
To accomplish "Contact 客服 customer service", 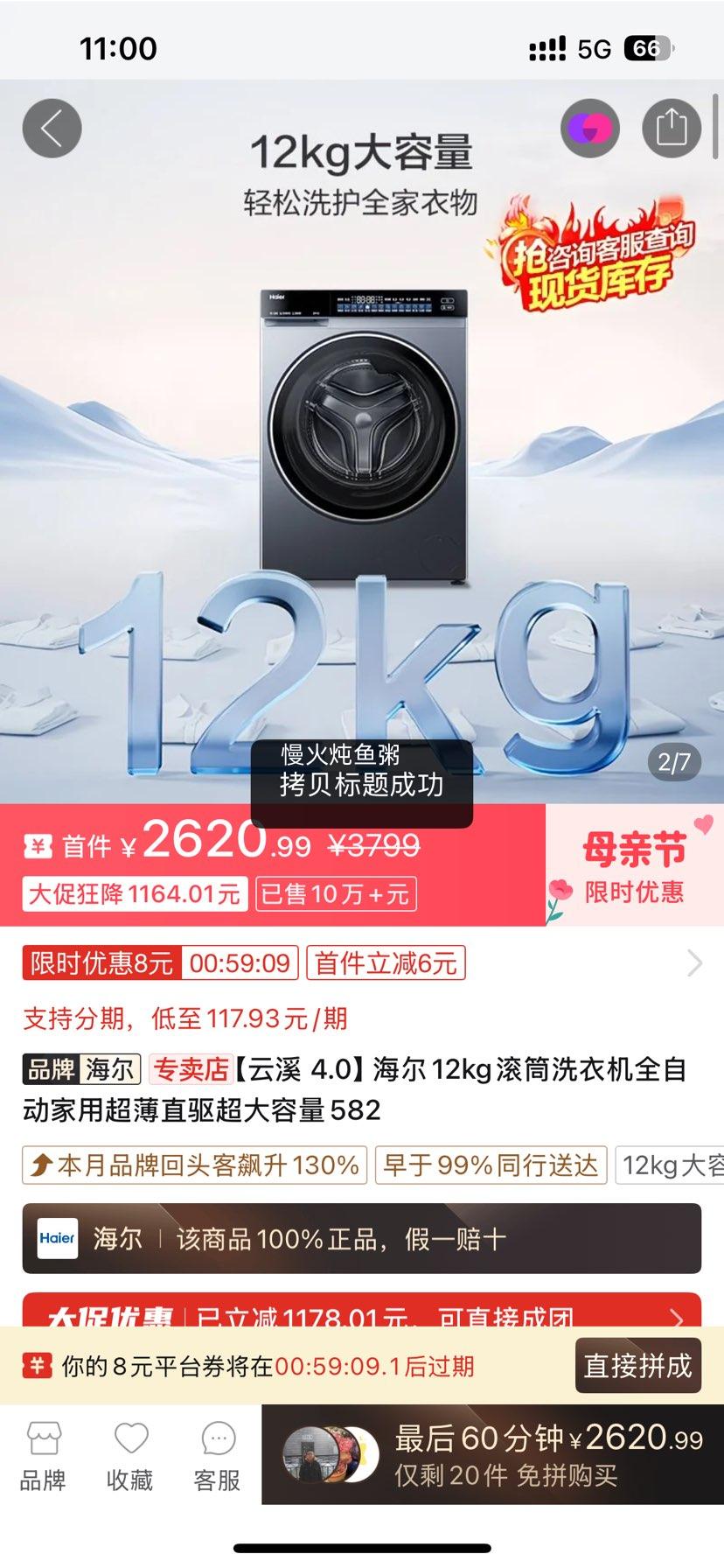I will (217, 1457).
